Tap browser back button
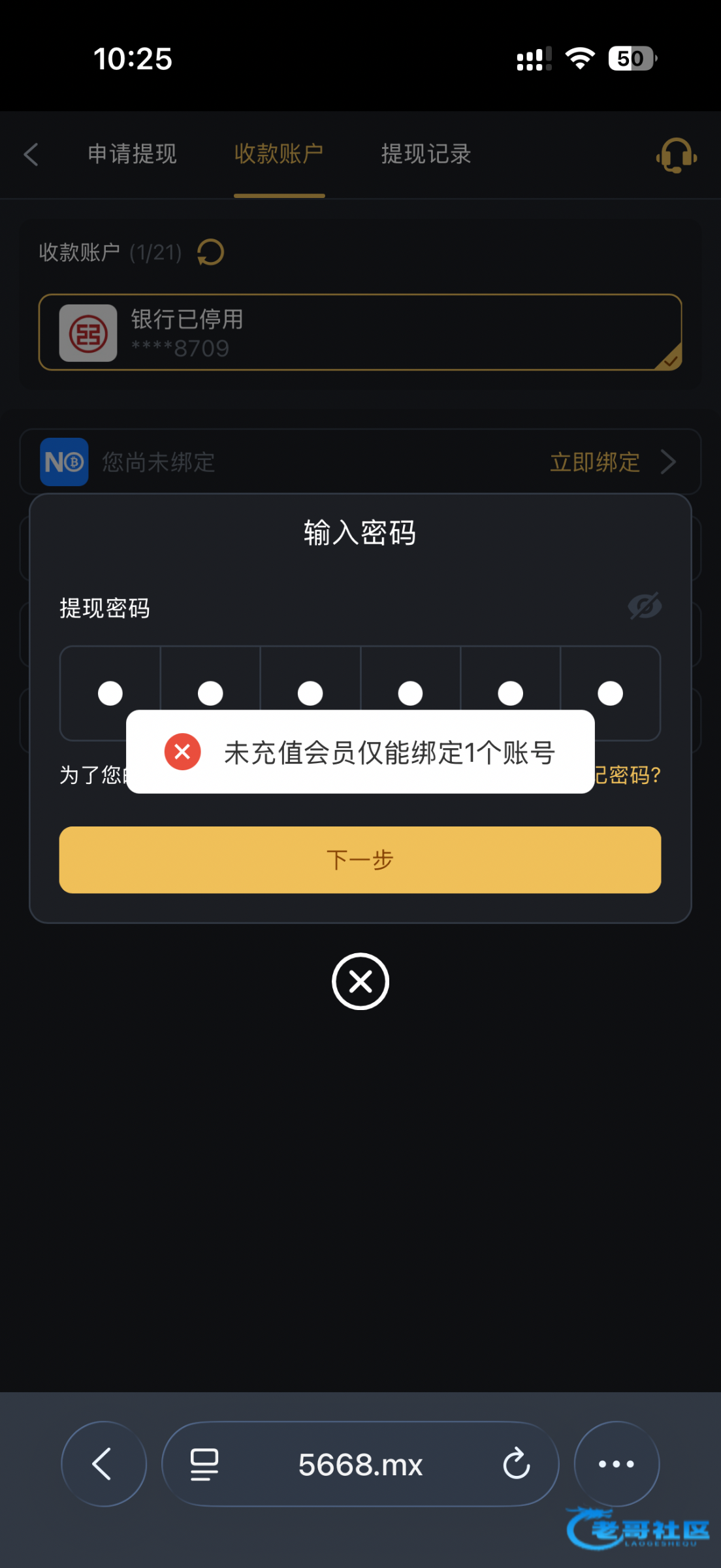The image size is (721, 1568). pos(103,1463)
